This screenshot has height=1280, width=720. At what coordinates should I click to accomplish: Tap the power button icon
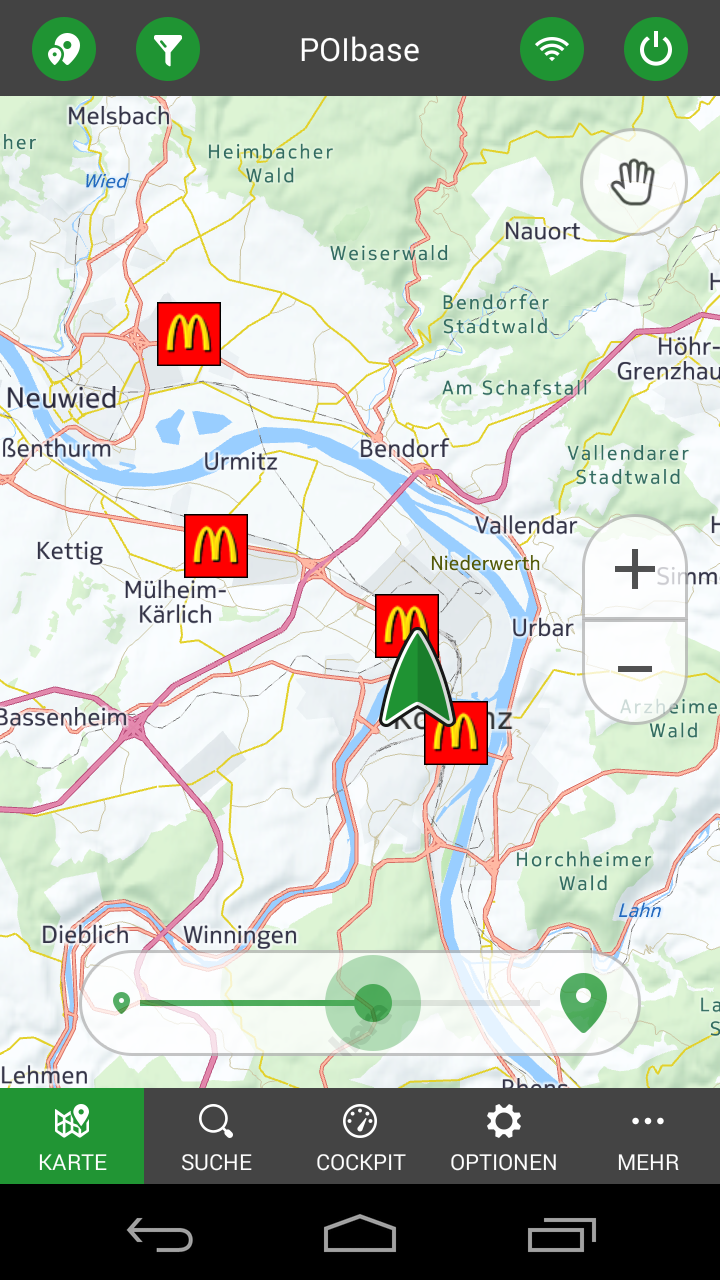[x=656, y=49]
